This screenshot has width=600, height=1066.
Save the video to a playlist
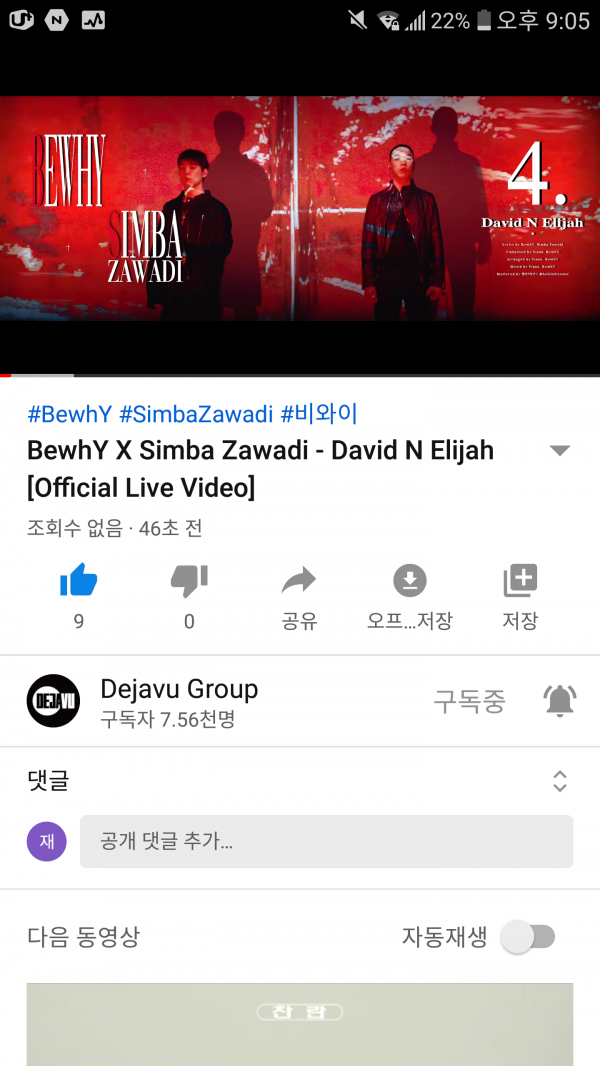(520, 581)
